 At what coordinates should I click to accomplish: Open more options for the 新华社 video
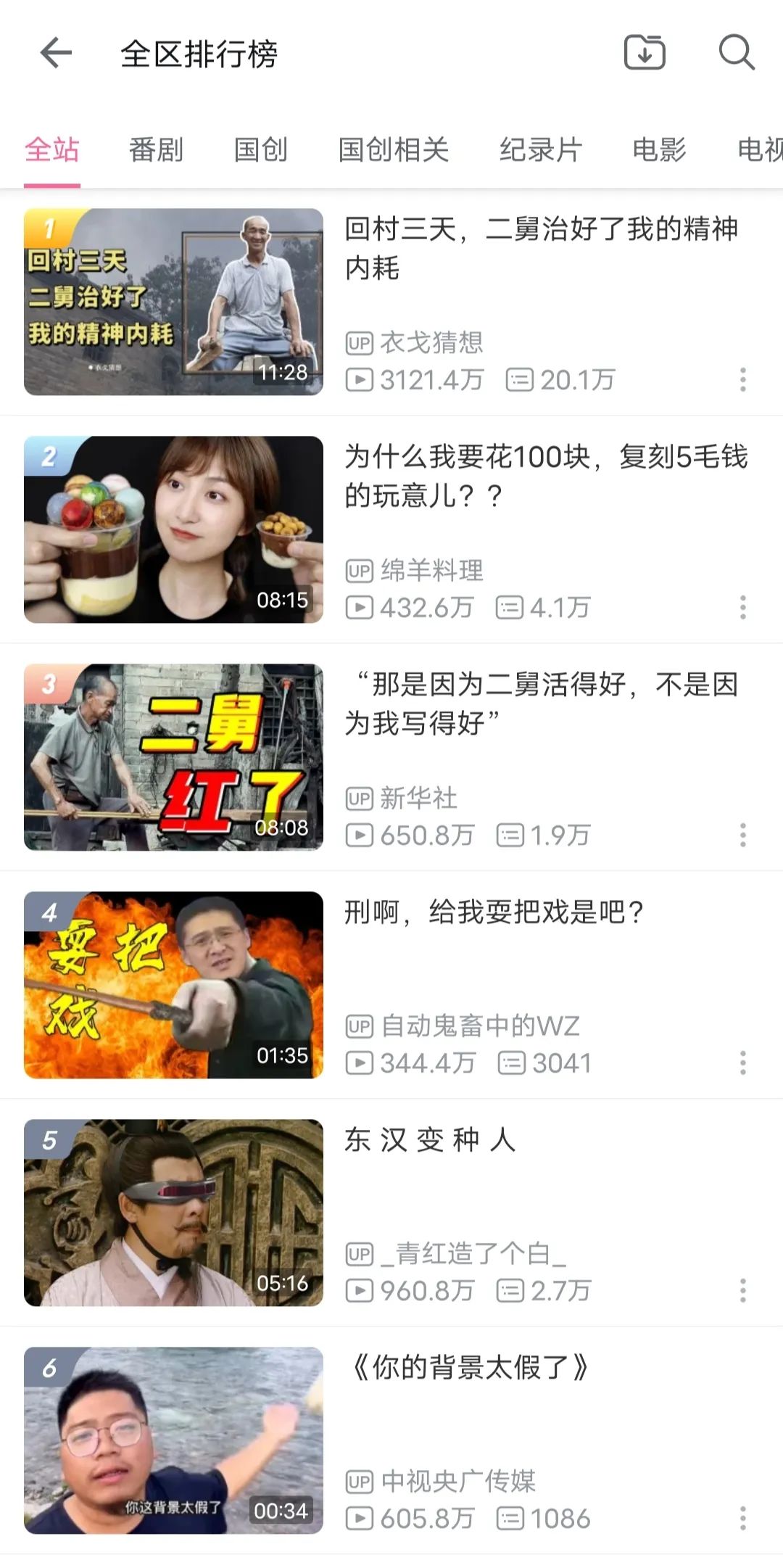pyautogui.click(x=742, y=835)
